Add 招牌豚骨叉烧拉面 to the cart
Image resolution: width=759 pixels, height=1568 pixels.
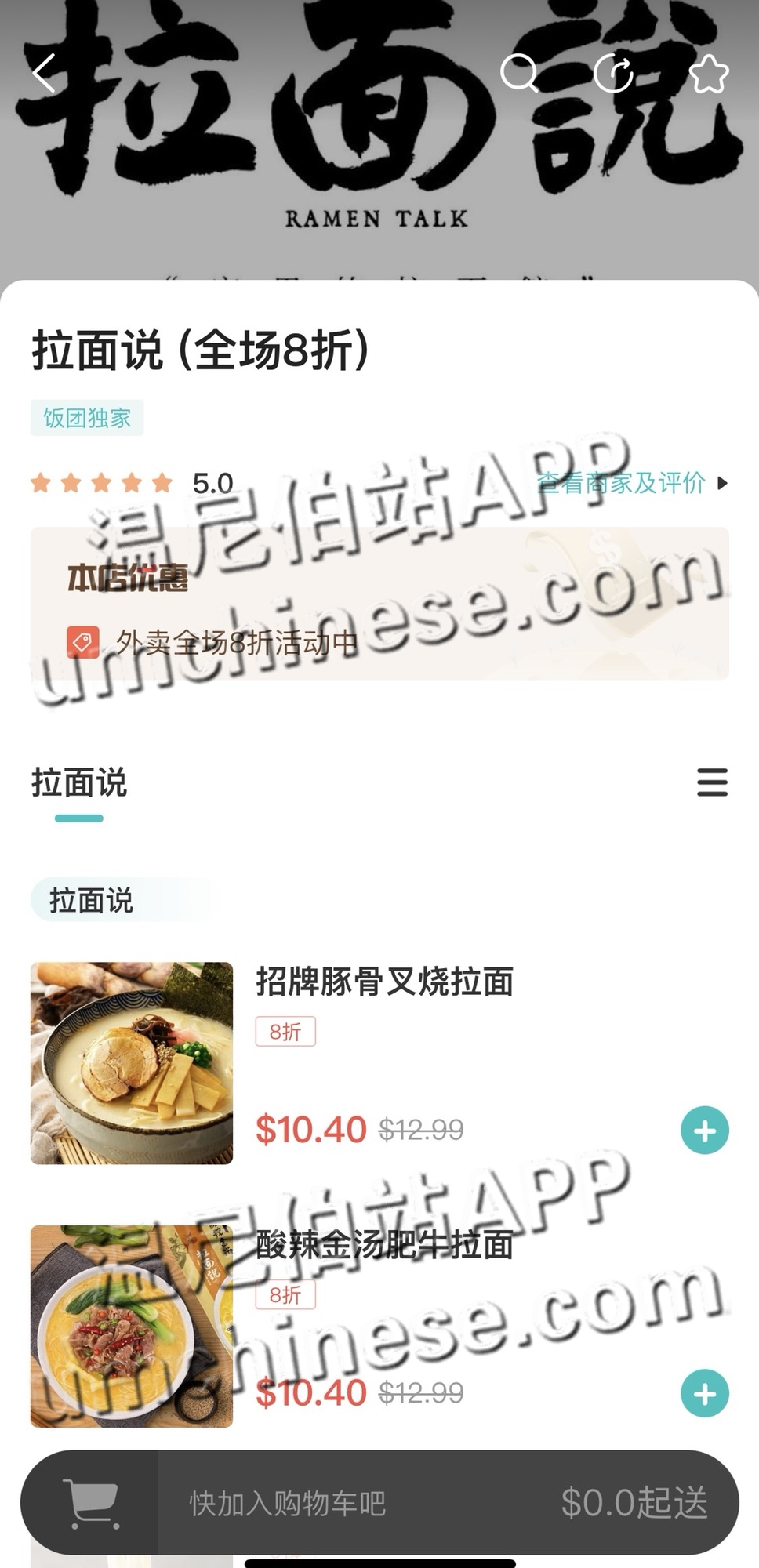704,1130
